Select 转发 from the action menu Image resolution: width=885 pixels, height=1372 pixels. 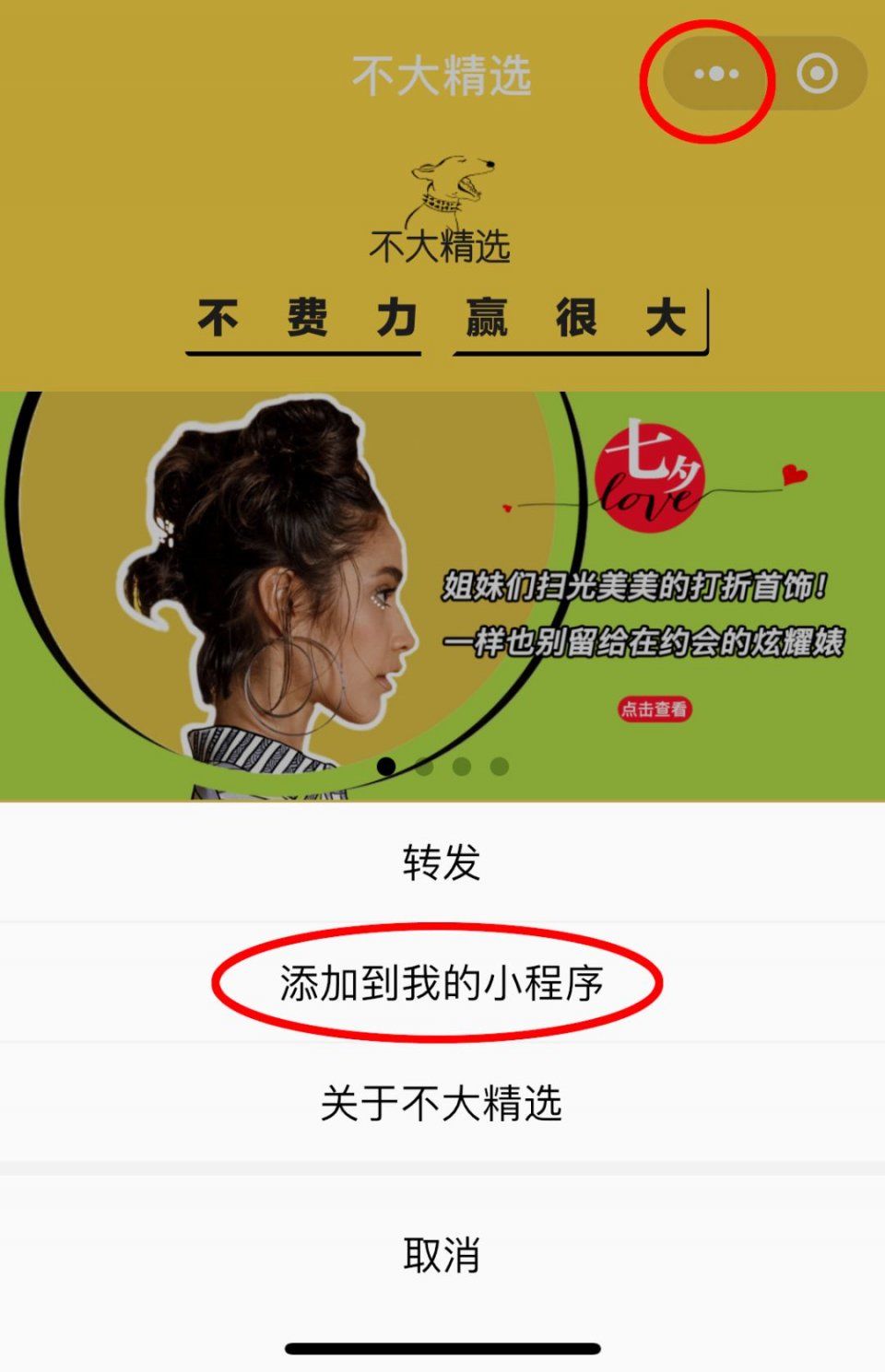click(x=441, y=862)
